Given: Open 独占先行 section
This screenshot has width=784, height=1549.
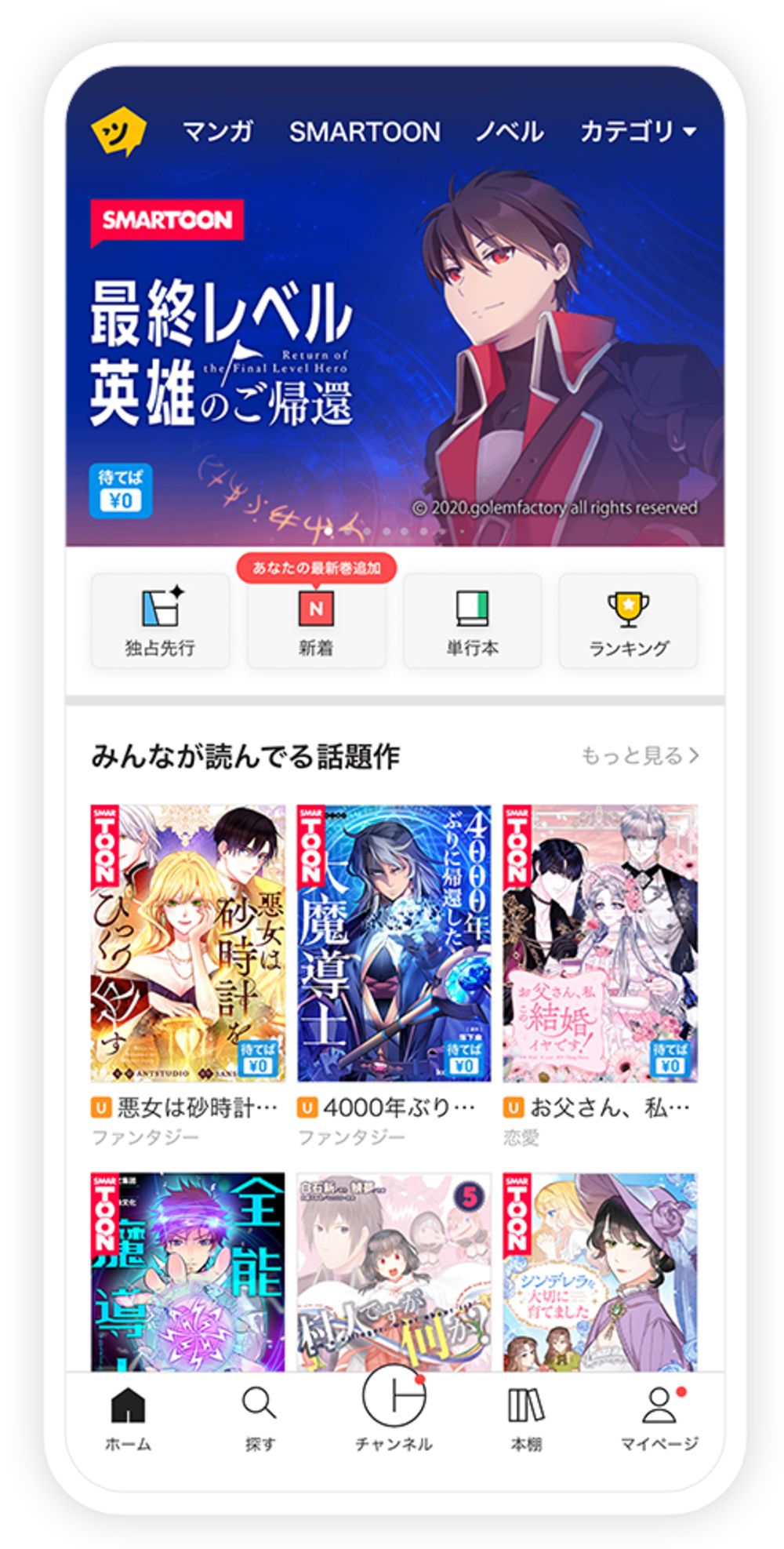Looking at the screenshot, I should 160,620.
